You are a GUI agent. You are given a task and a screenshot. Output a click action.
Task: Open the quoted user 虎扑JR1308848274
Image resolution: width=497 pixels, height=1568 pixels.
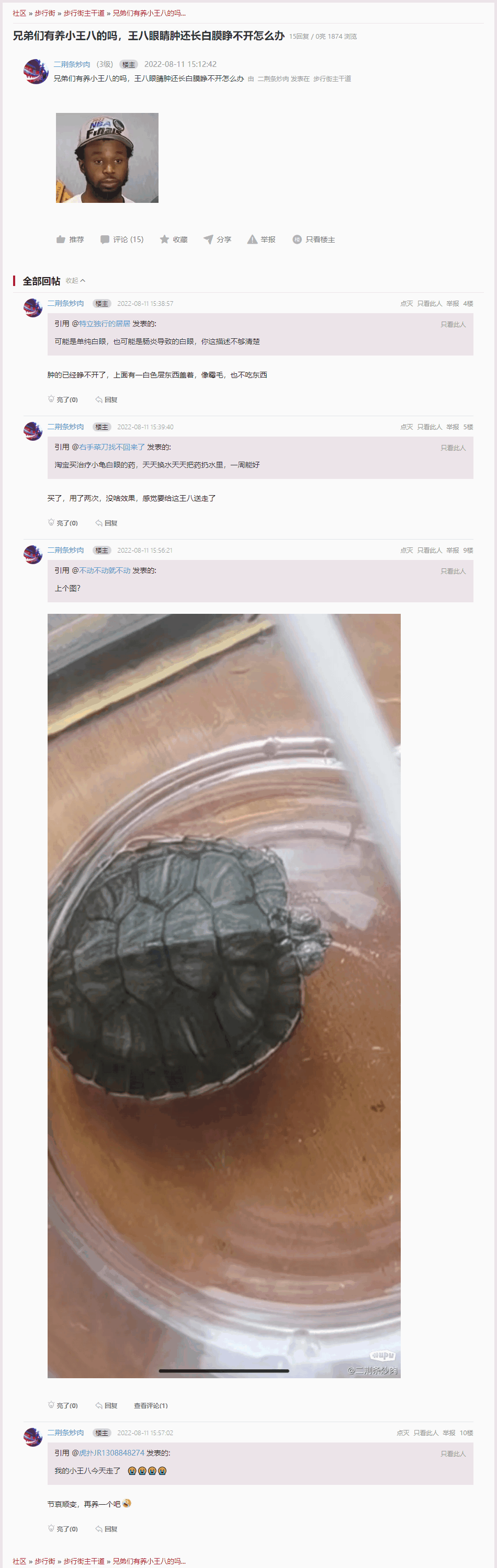point(111,1452)
